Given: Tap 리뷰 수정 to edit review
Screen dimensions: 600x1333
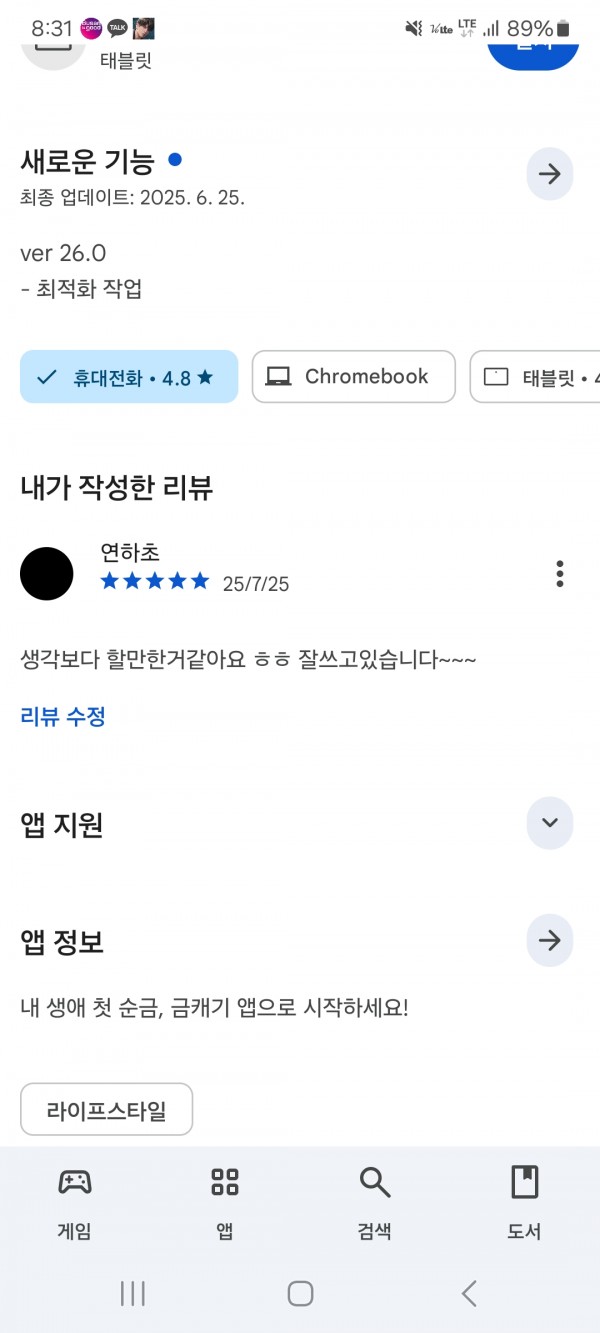Looking at the screenshot, I should pos(63,716).
